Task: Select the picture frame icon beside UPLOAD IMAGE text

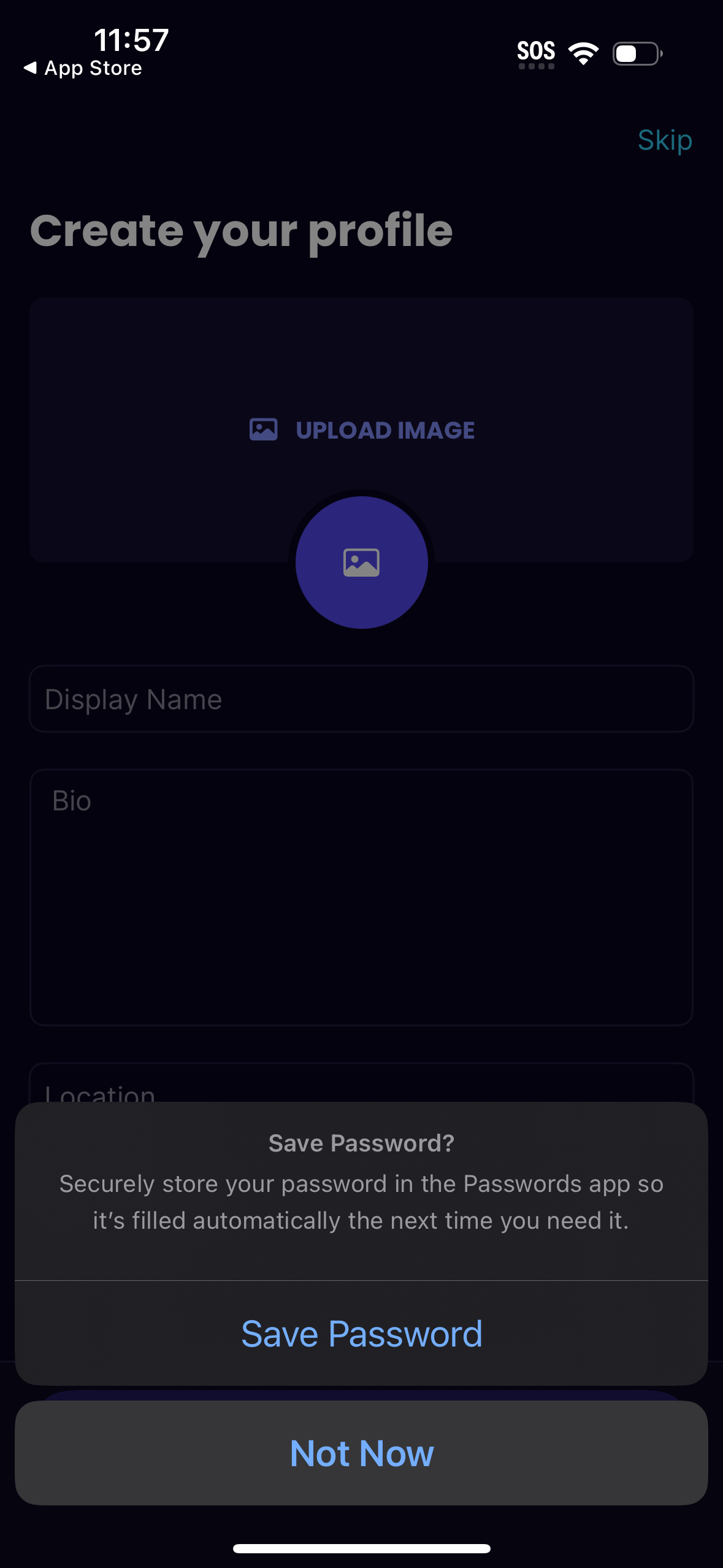Action: coord(263,430)
